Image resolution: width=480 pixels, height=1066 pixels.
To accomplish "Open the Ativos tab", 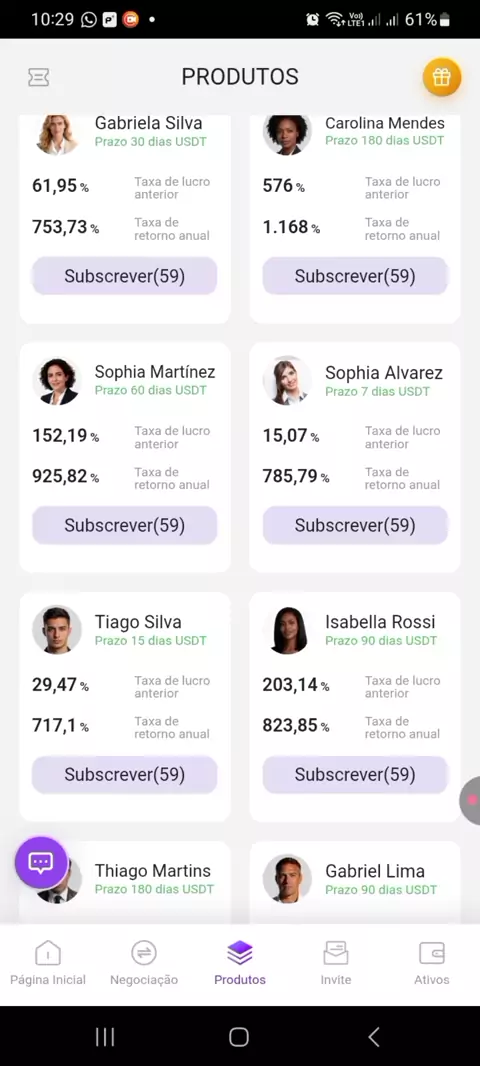I will point(432,963).
